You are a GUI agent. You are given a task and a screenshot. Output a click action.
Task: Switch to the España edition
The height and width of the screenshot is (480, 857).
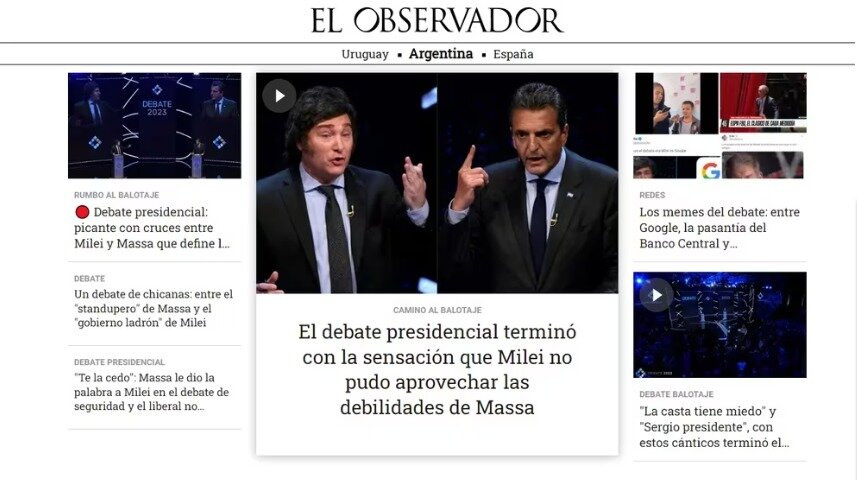(512, 54)
